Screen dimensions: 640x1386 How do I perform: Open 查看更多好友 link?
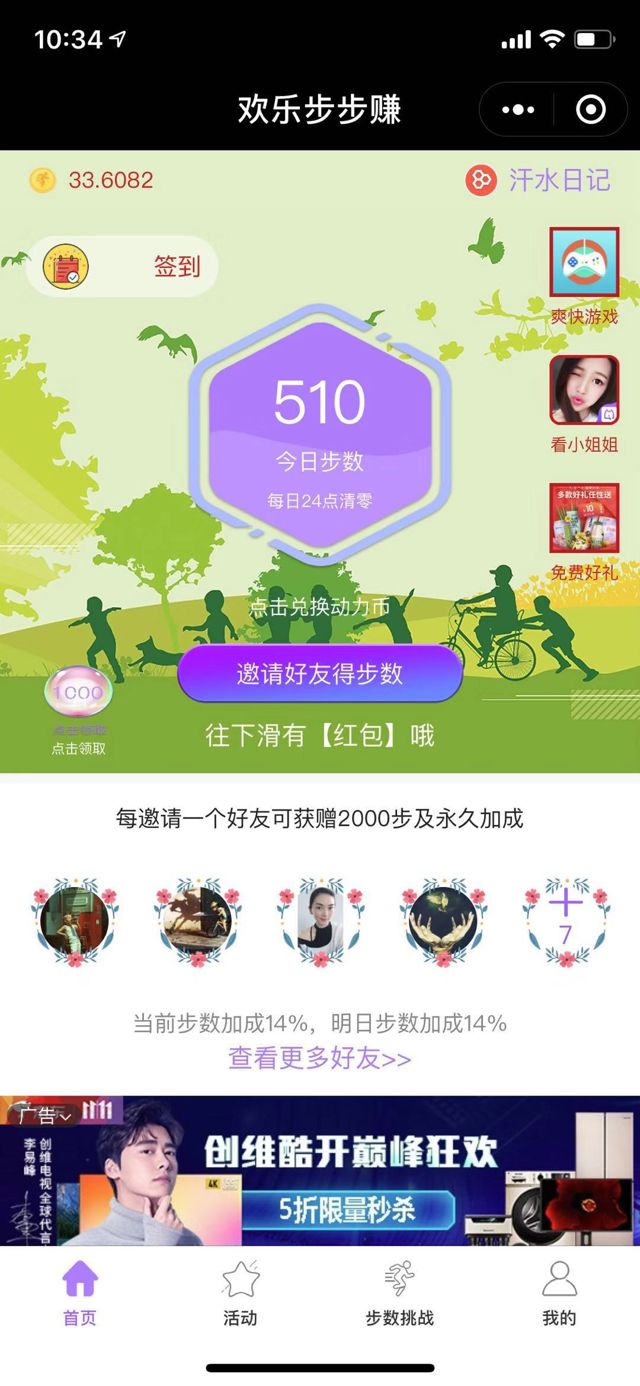coord(320,1058)
